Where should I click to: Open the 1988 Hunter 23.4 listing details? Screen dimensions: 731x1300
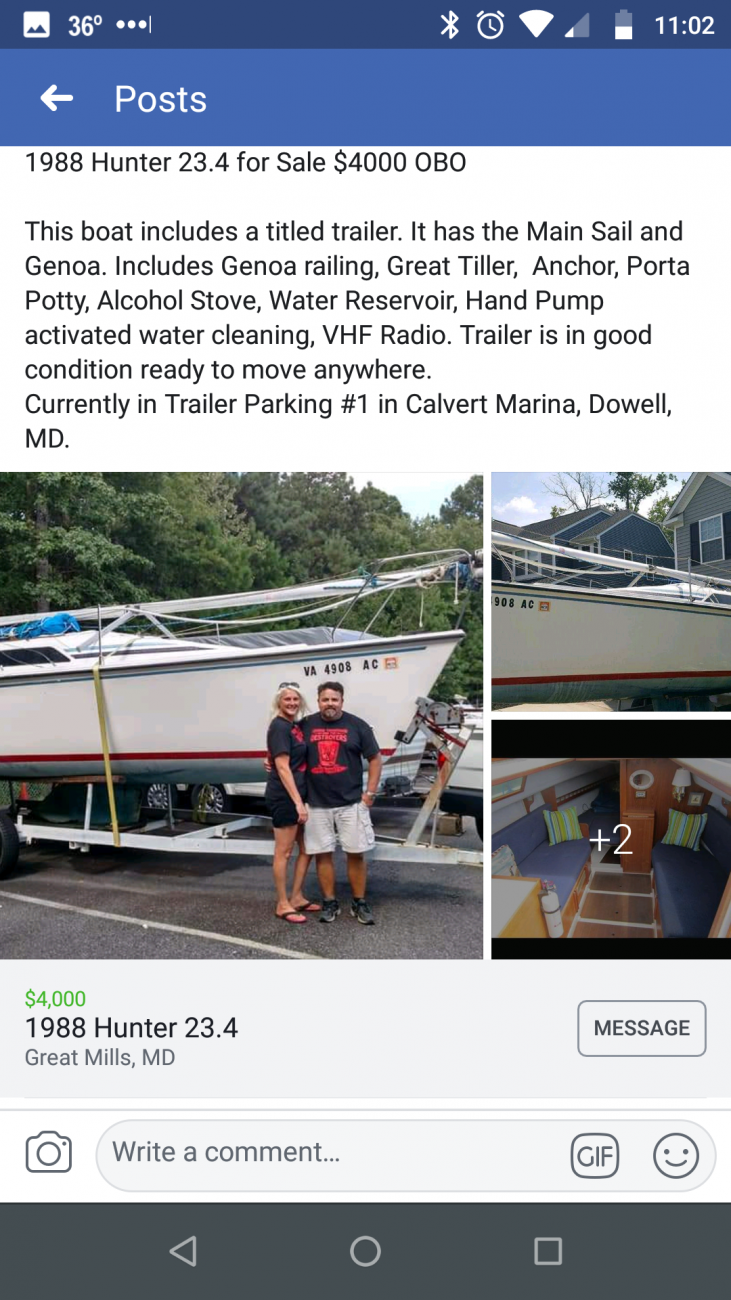pyautogui.click(x=131, y=1028)
